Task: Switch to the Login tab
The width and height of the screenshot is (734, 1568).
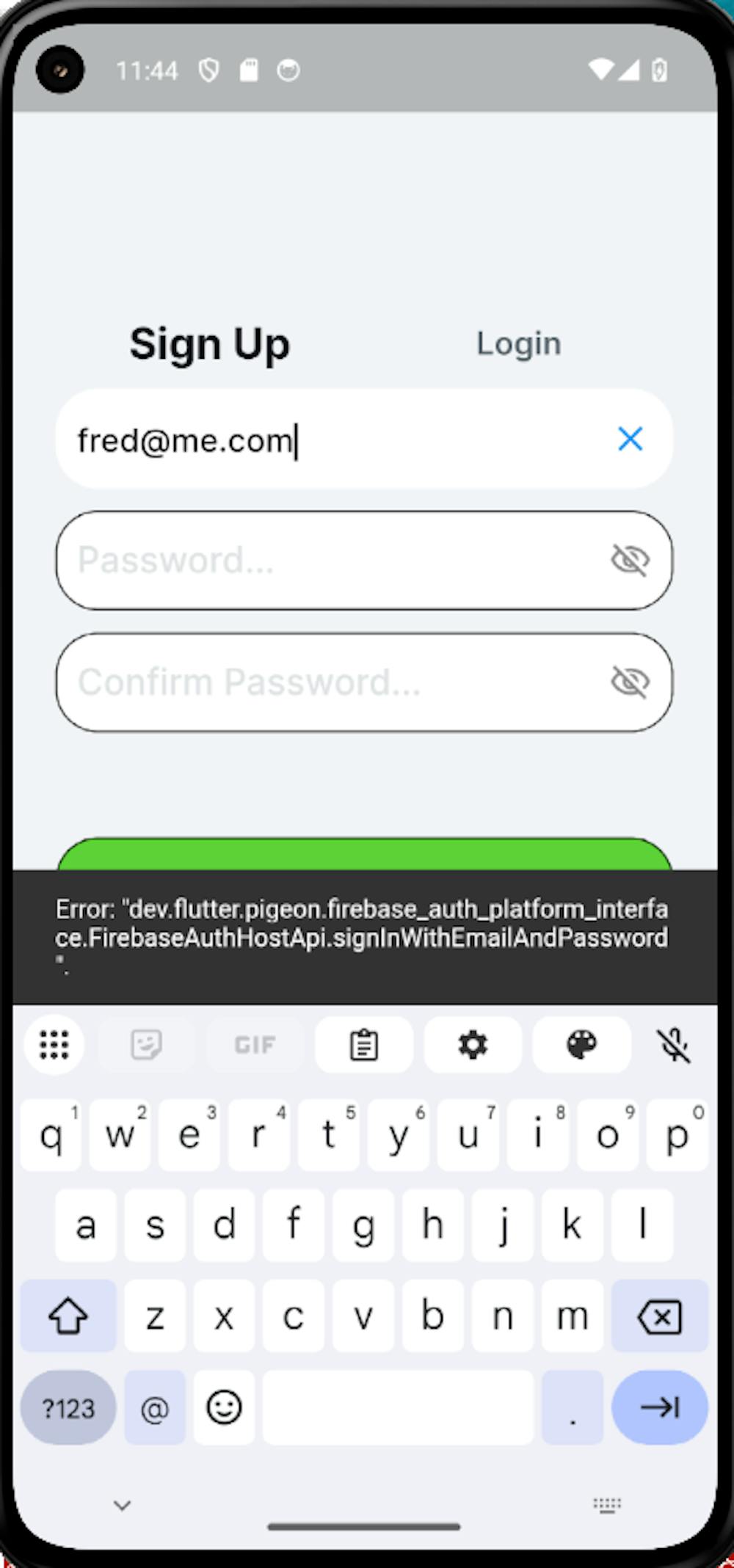Action: click(518, 343)
